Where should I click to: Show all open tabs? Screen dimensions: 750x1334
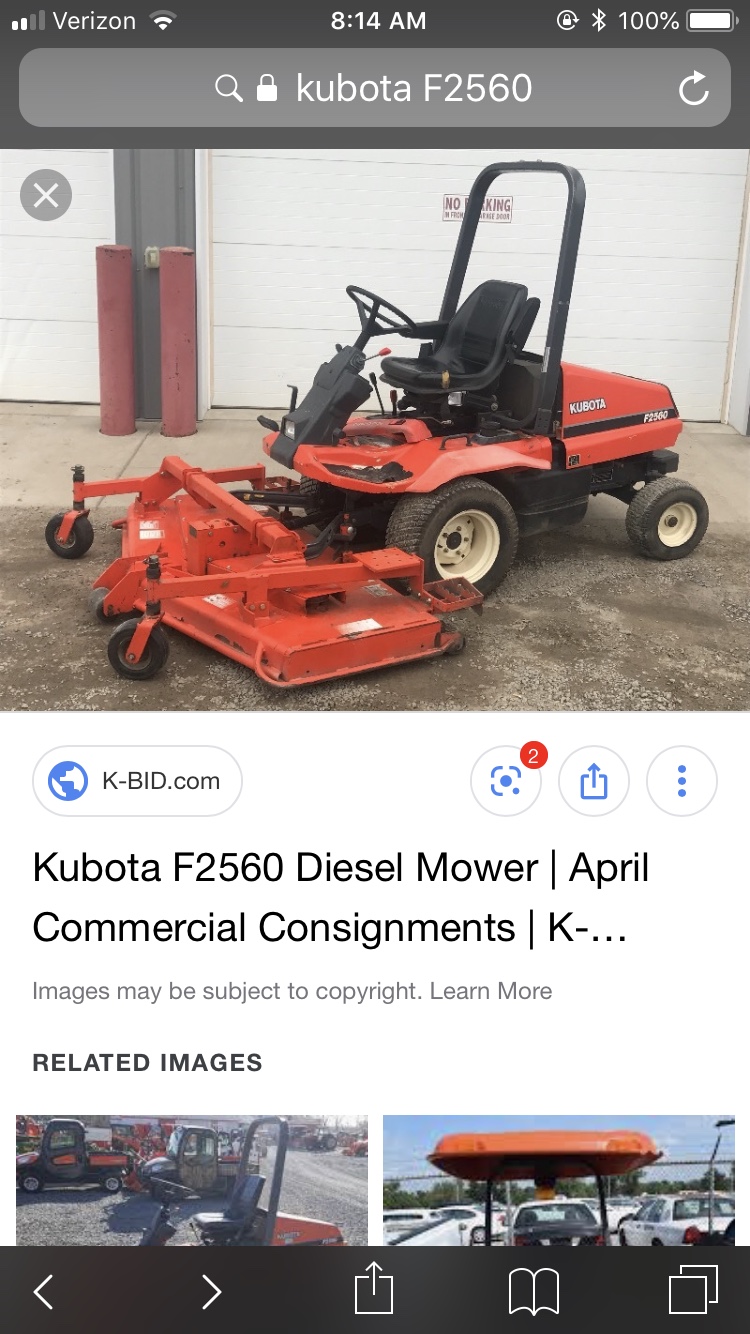(x=693, y=1290)
